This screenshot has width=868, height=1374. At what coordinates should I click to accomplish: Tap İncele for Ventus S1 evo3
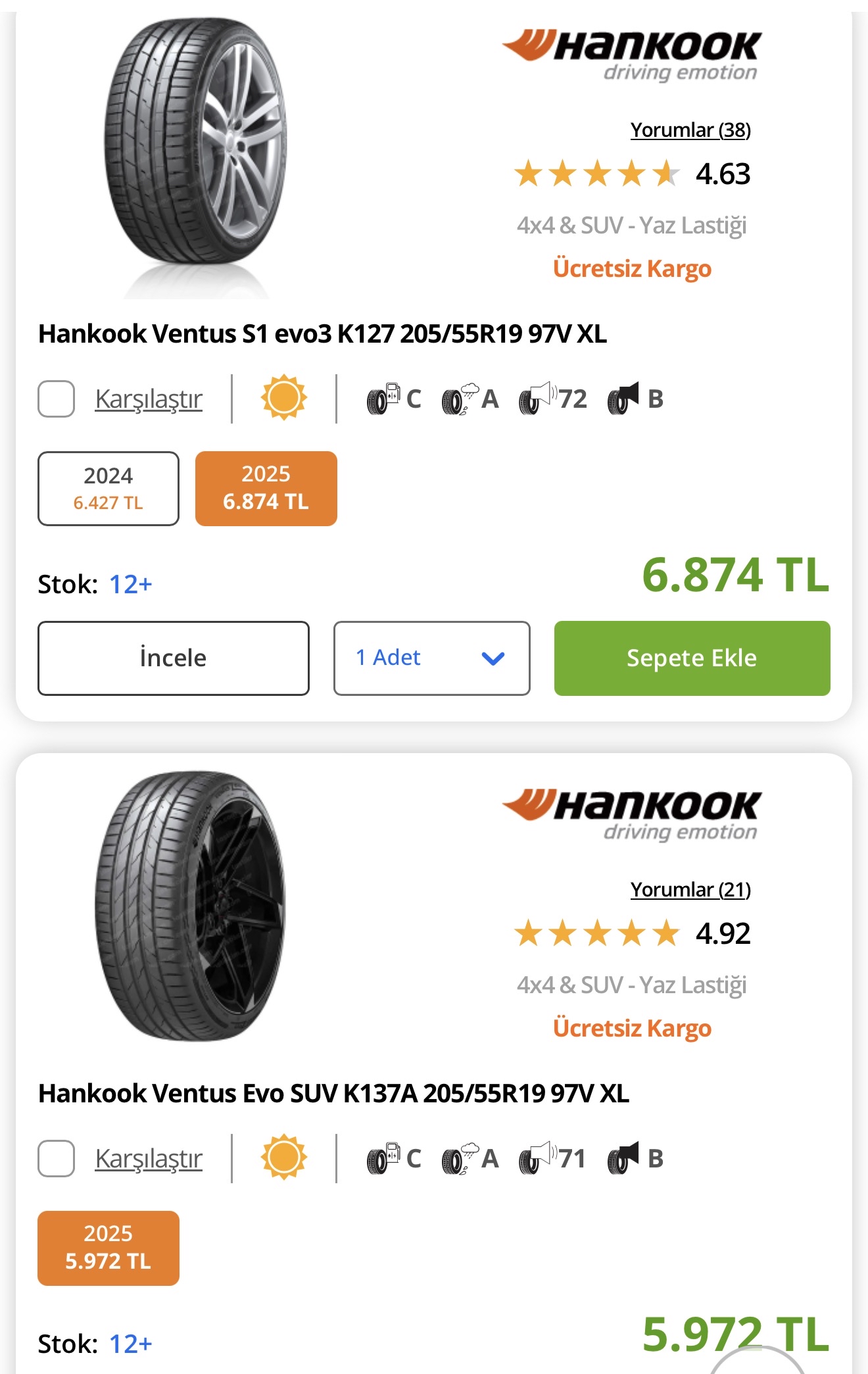174,658
